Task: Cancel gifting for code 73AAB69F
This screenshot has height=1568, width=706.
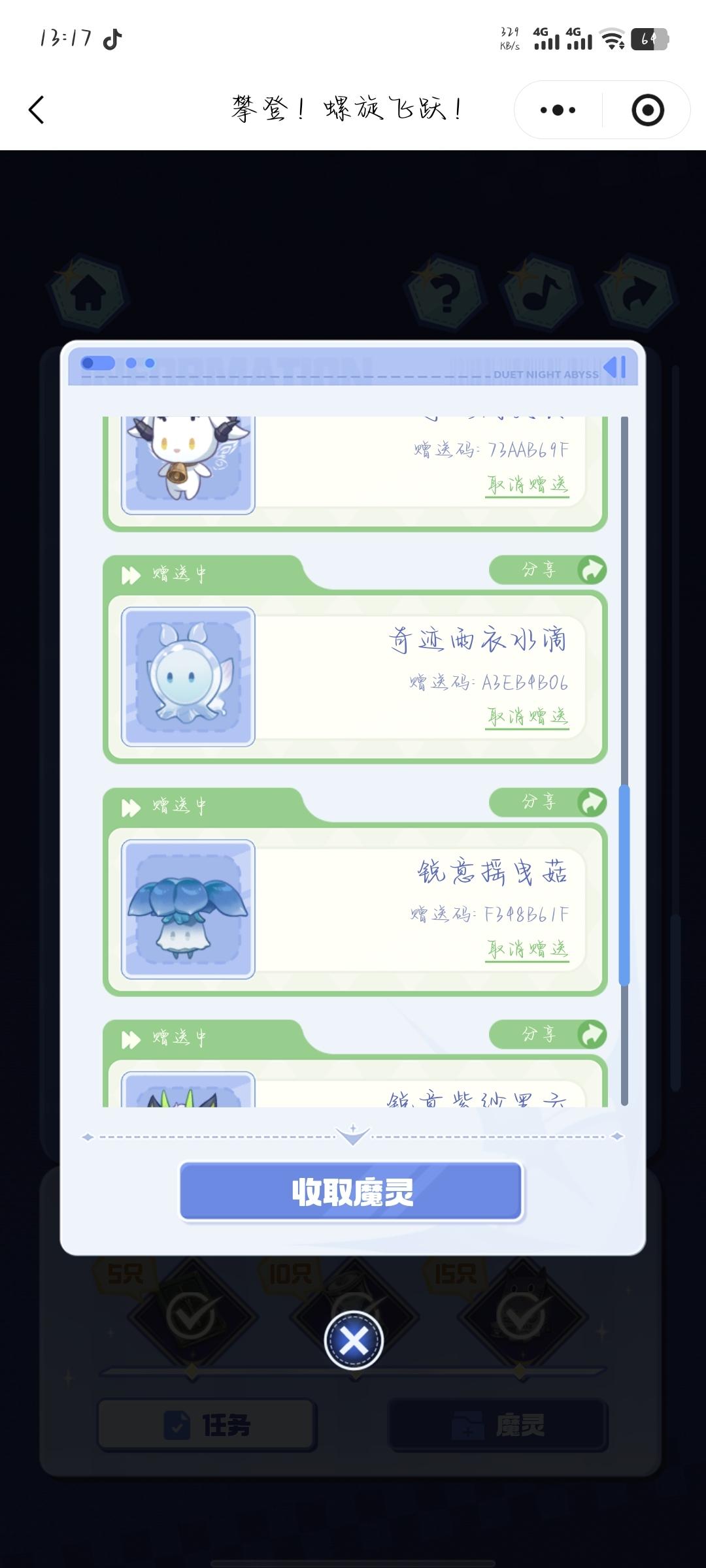Action: point(527,485)
